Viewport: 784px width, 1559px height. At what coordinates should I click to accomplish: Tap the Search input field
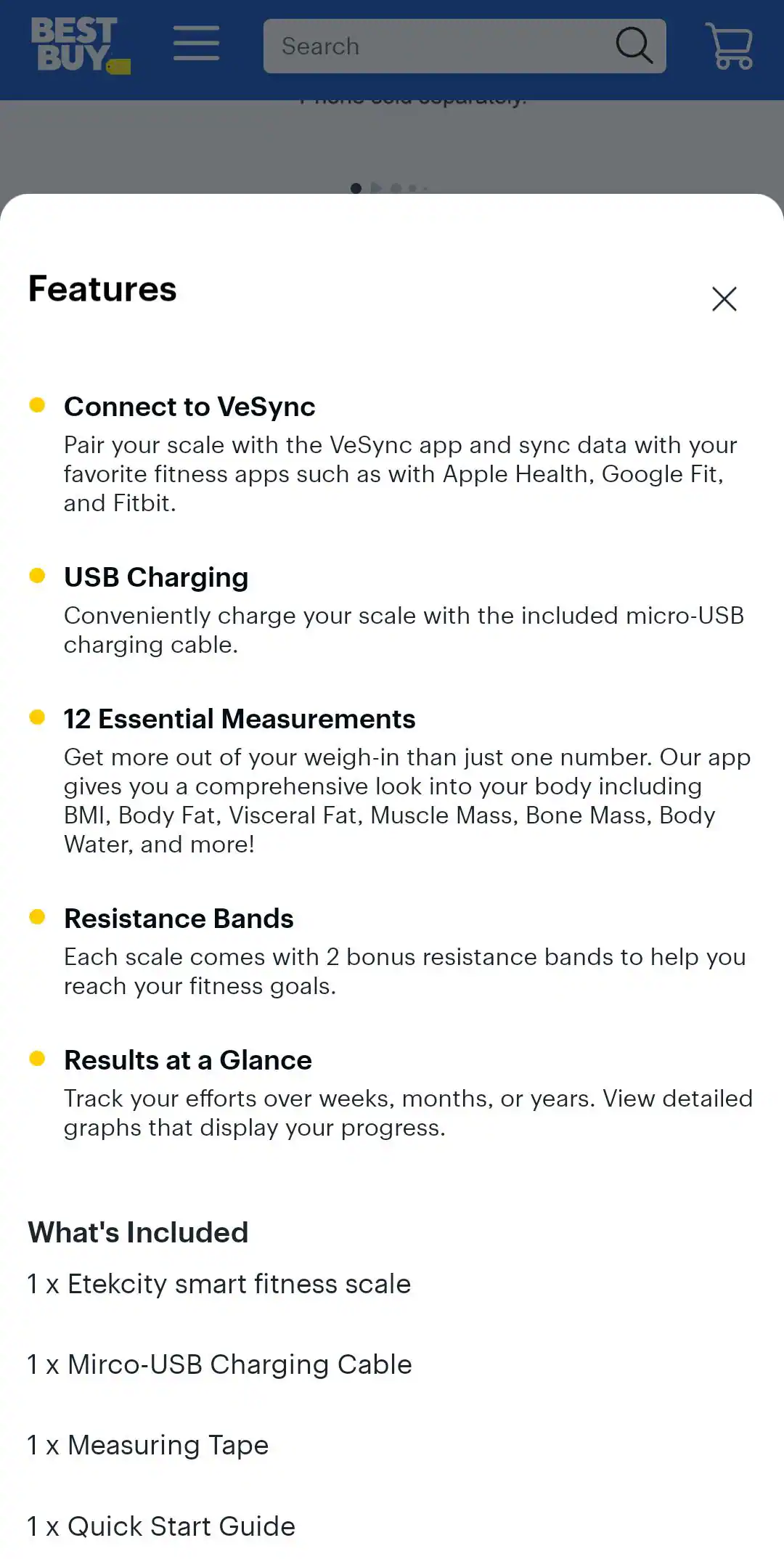tap(436, 46)
